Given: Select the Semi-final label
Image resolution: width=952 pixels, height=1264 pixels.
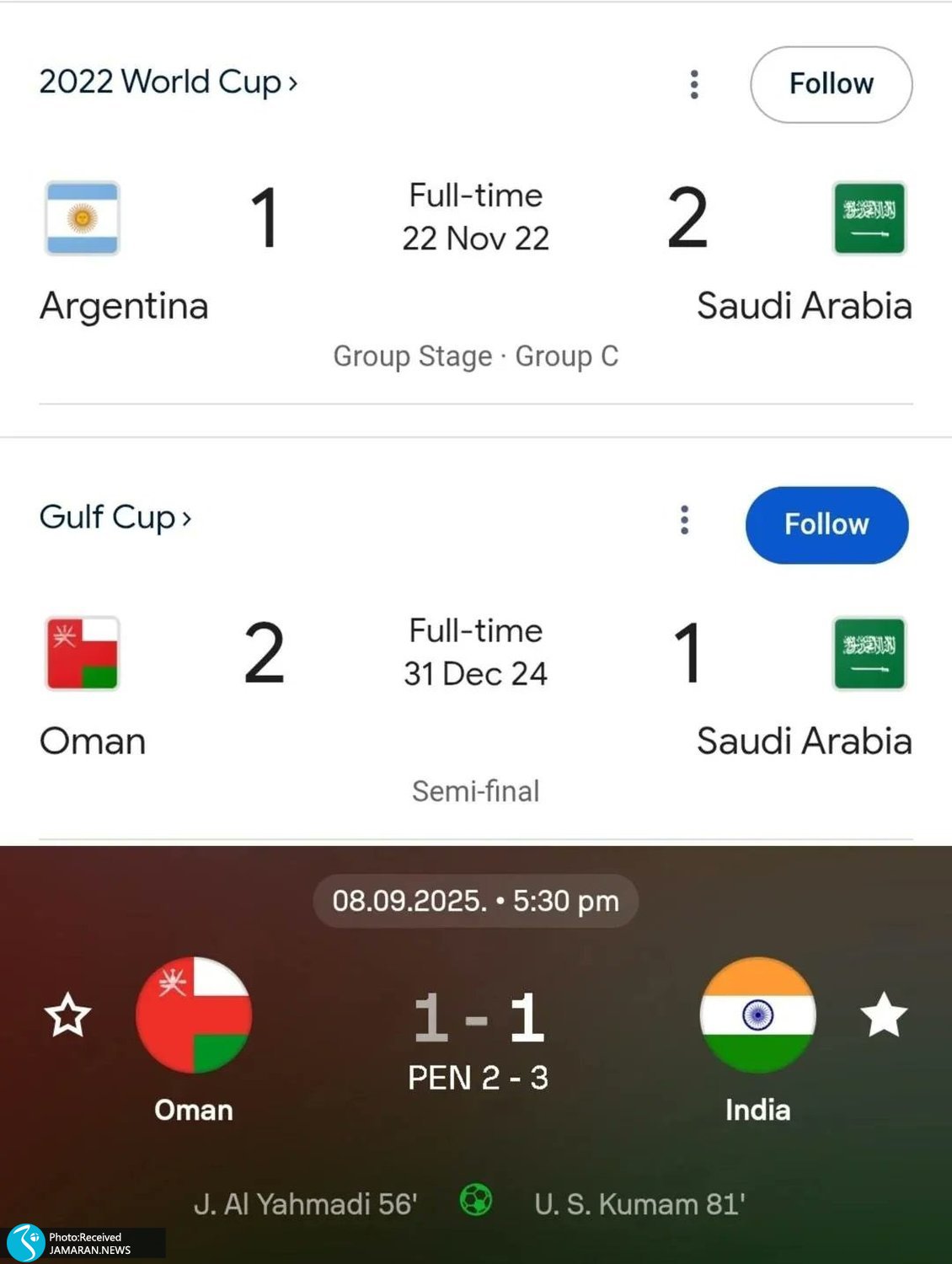Looking at the screenshot, I should point(476,790).
